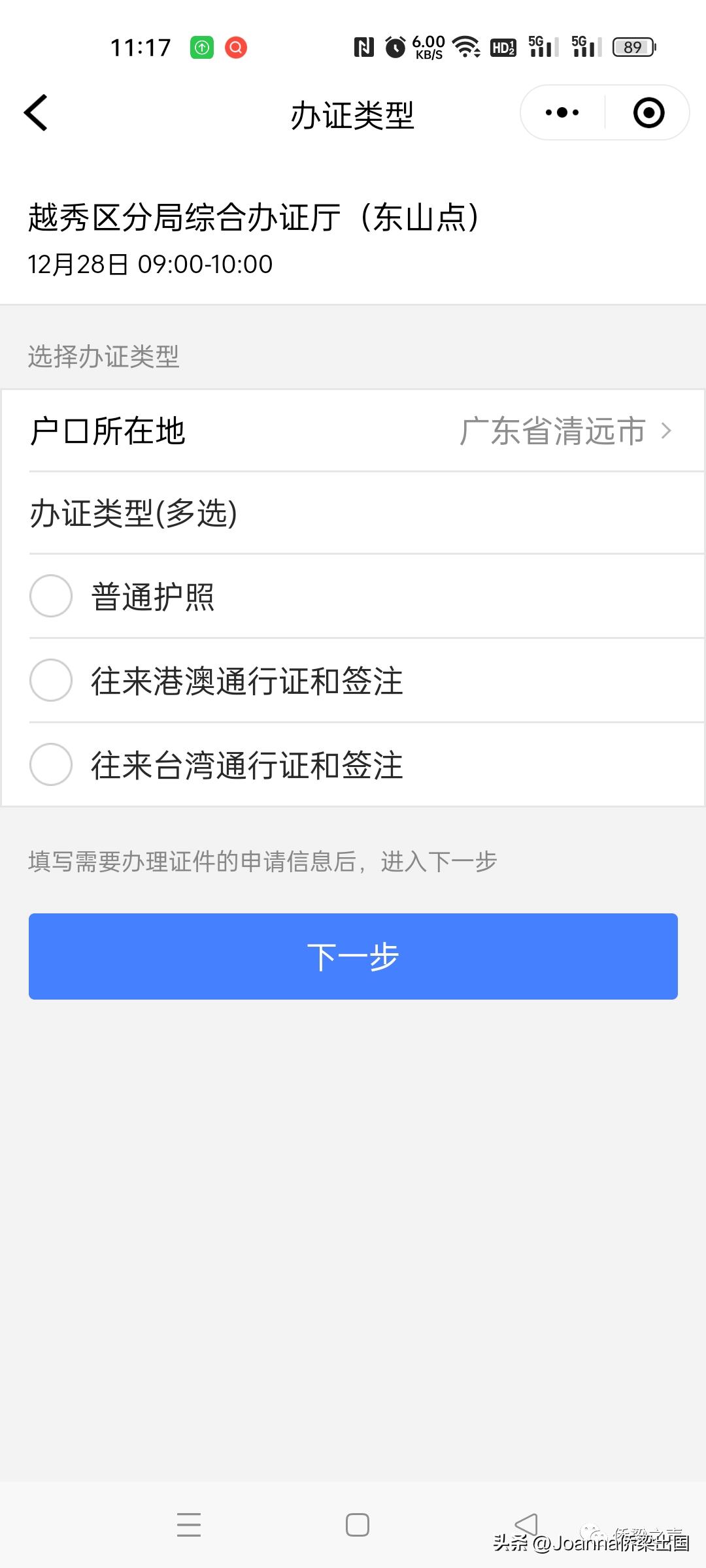The height and width of the screenshot is (1568, 706).
Task: Expand the 户口所在地 region selector
Action: pos(108,431)
